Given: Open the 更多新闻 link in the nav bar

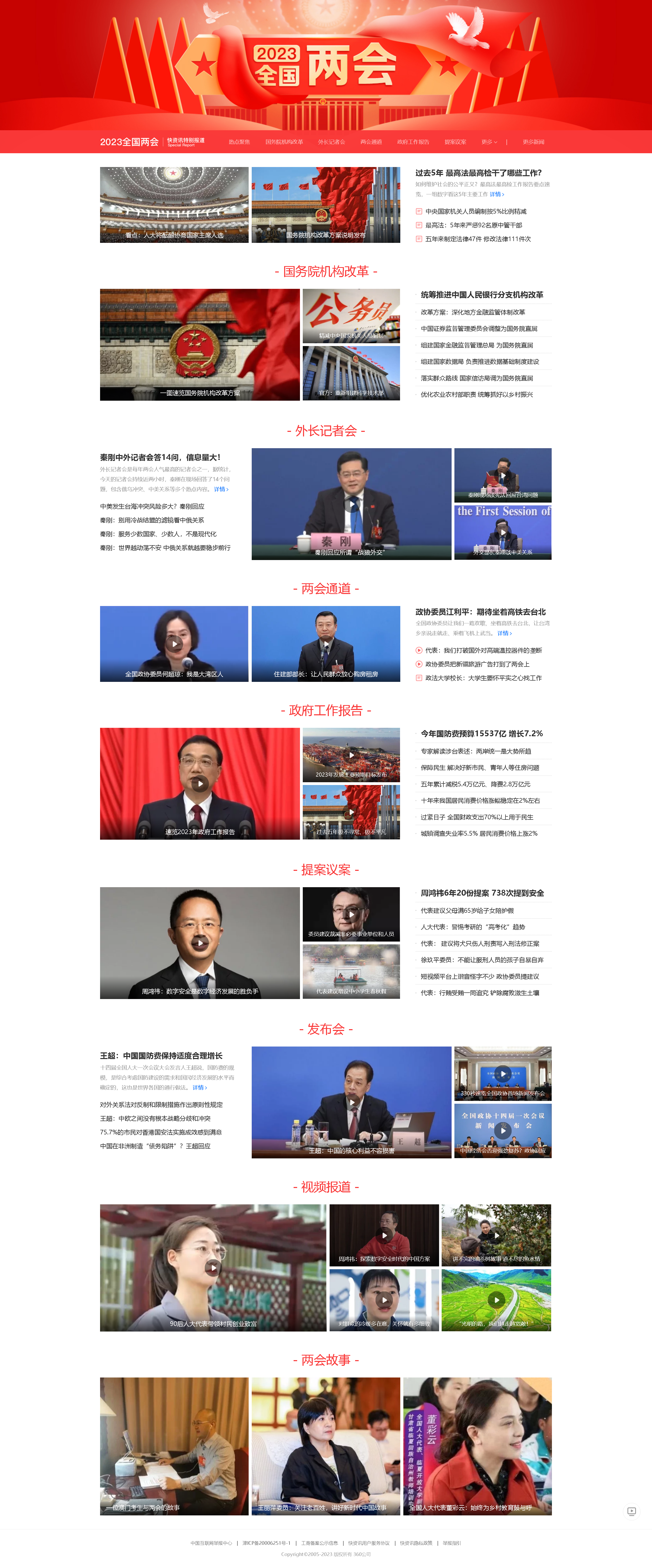Looking at the screenshot, I should 533,142.
